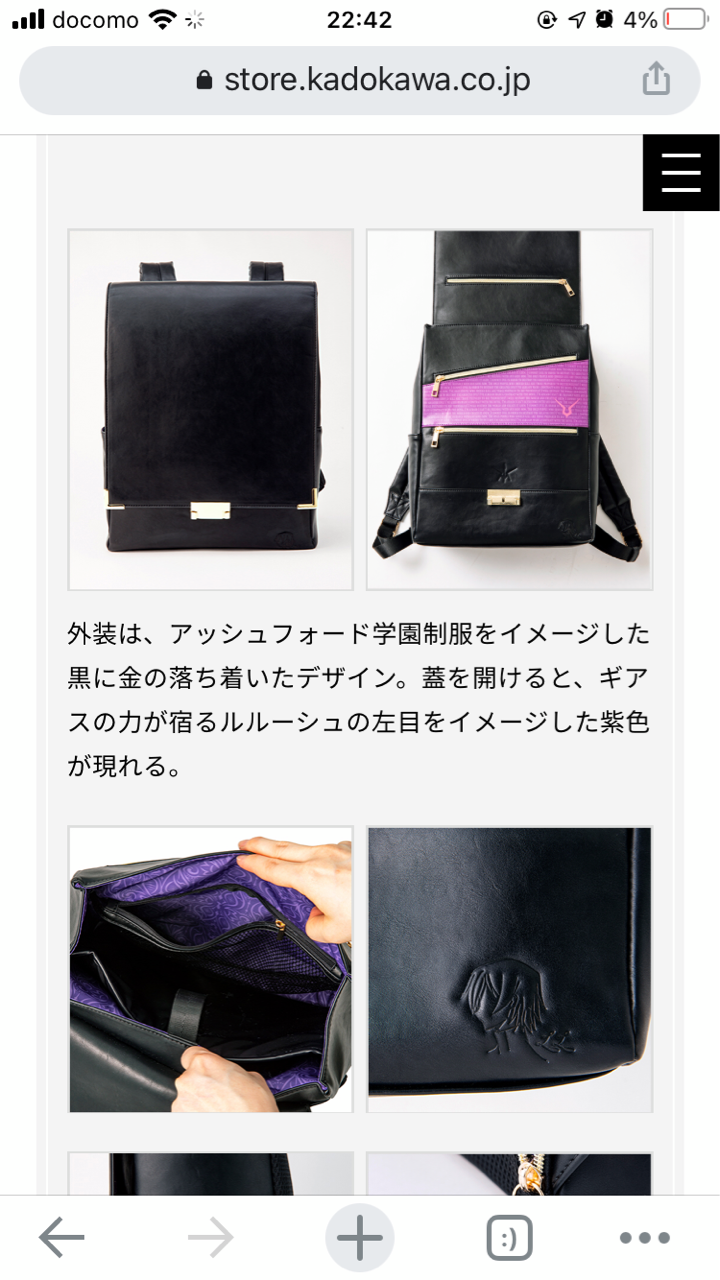Screen dimensions: 720x1280
Task: Open the embossed logo close-up photo
Action: pos(510,969)
